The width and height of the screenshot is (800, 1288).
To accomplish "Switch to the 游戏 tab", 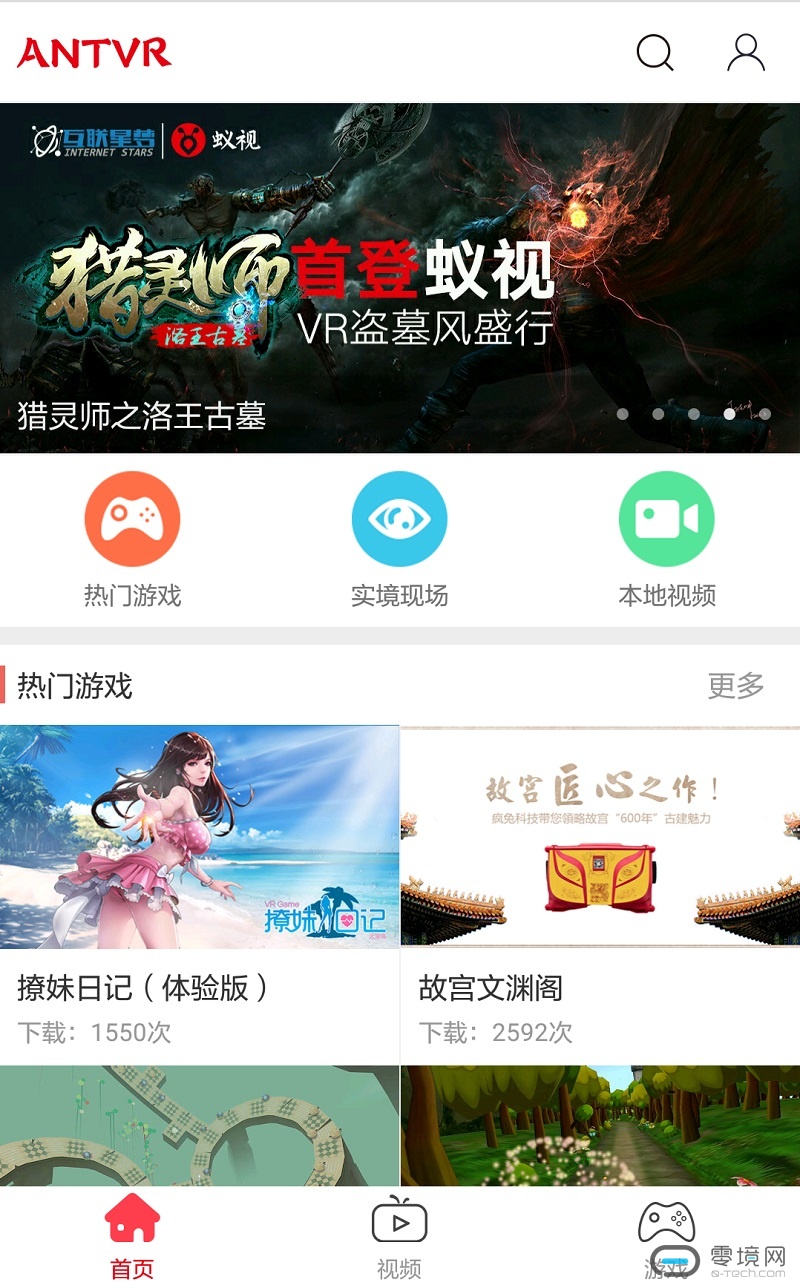I will pyautogui.click(x=666, y=1237).
